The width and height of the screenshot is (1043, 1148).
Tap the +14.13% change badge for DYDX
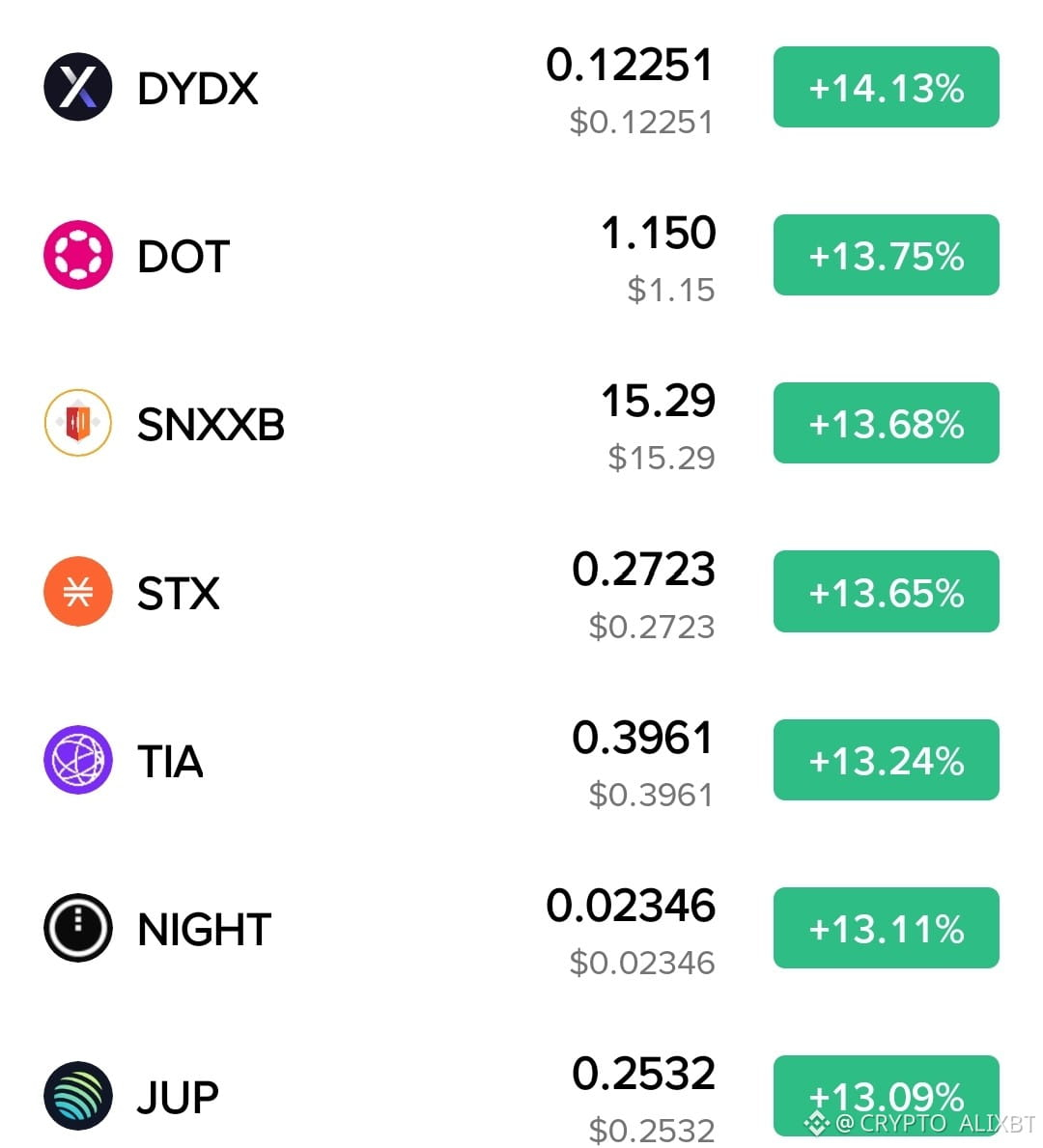pos(887,87)
